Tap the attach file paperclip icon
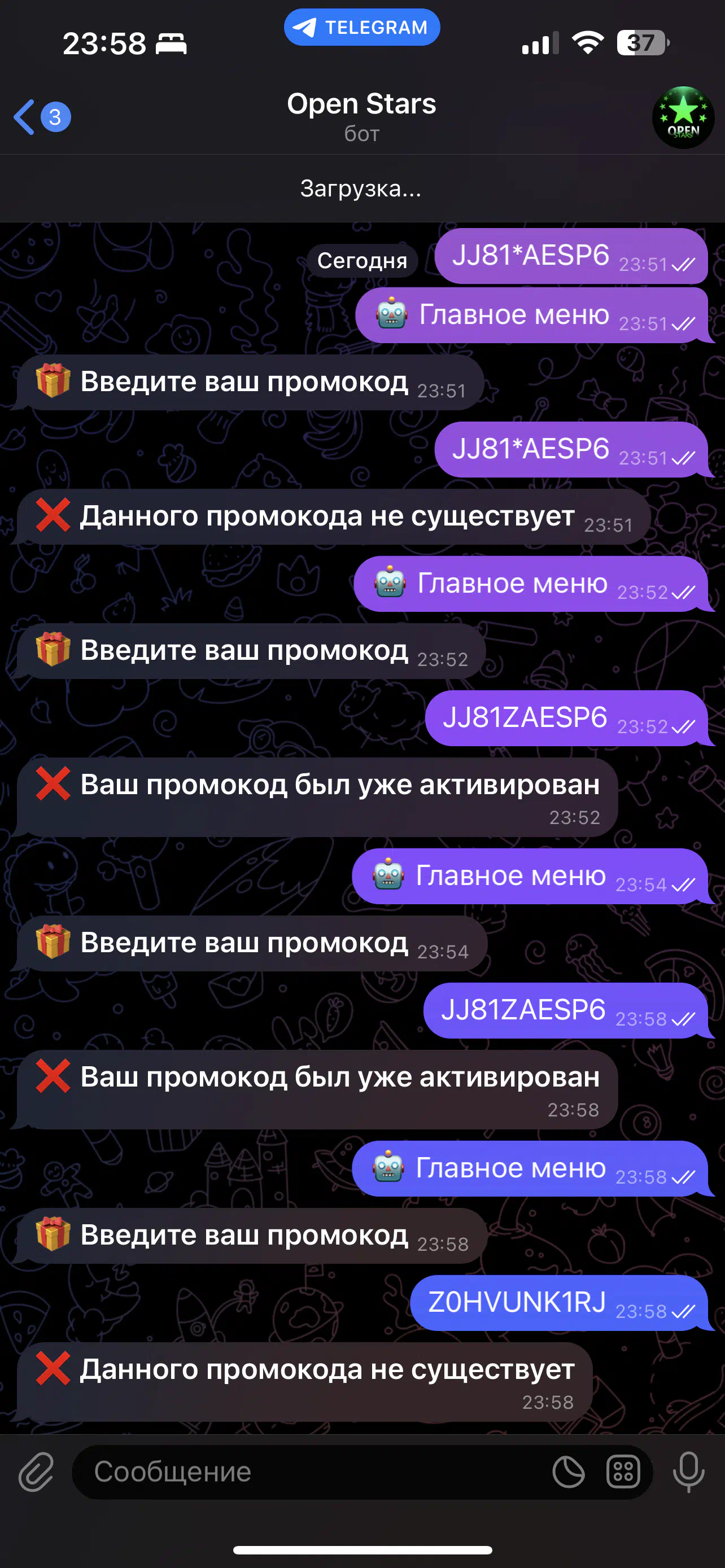Screen dimensions: 725x1568 pyautogui.click(x=37, y=1472)
